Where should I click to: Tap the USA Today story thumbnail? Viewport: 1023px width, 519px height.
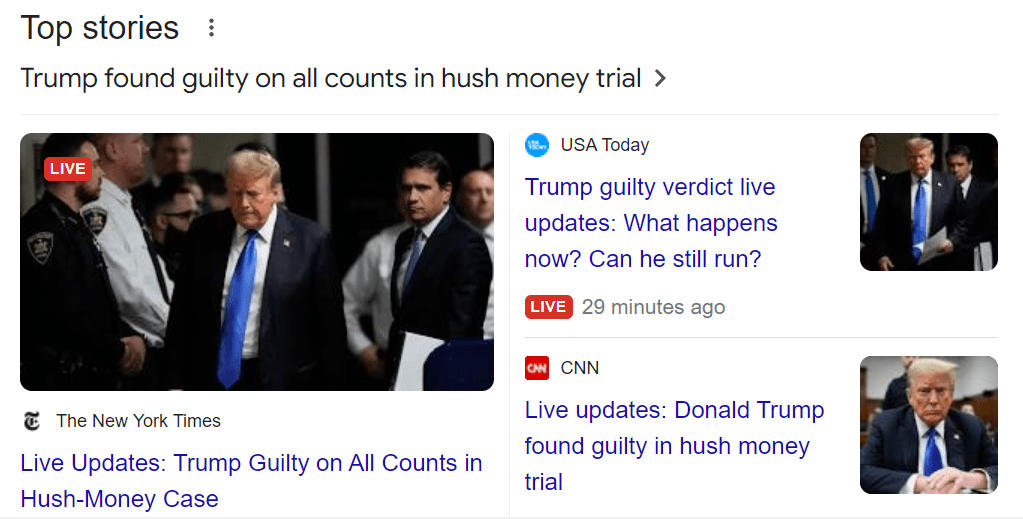coord(928,202)
